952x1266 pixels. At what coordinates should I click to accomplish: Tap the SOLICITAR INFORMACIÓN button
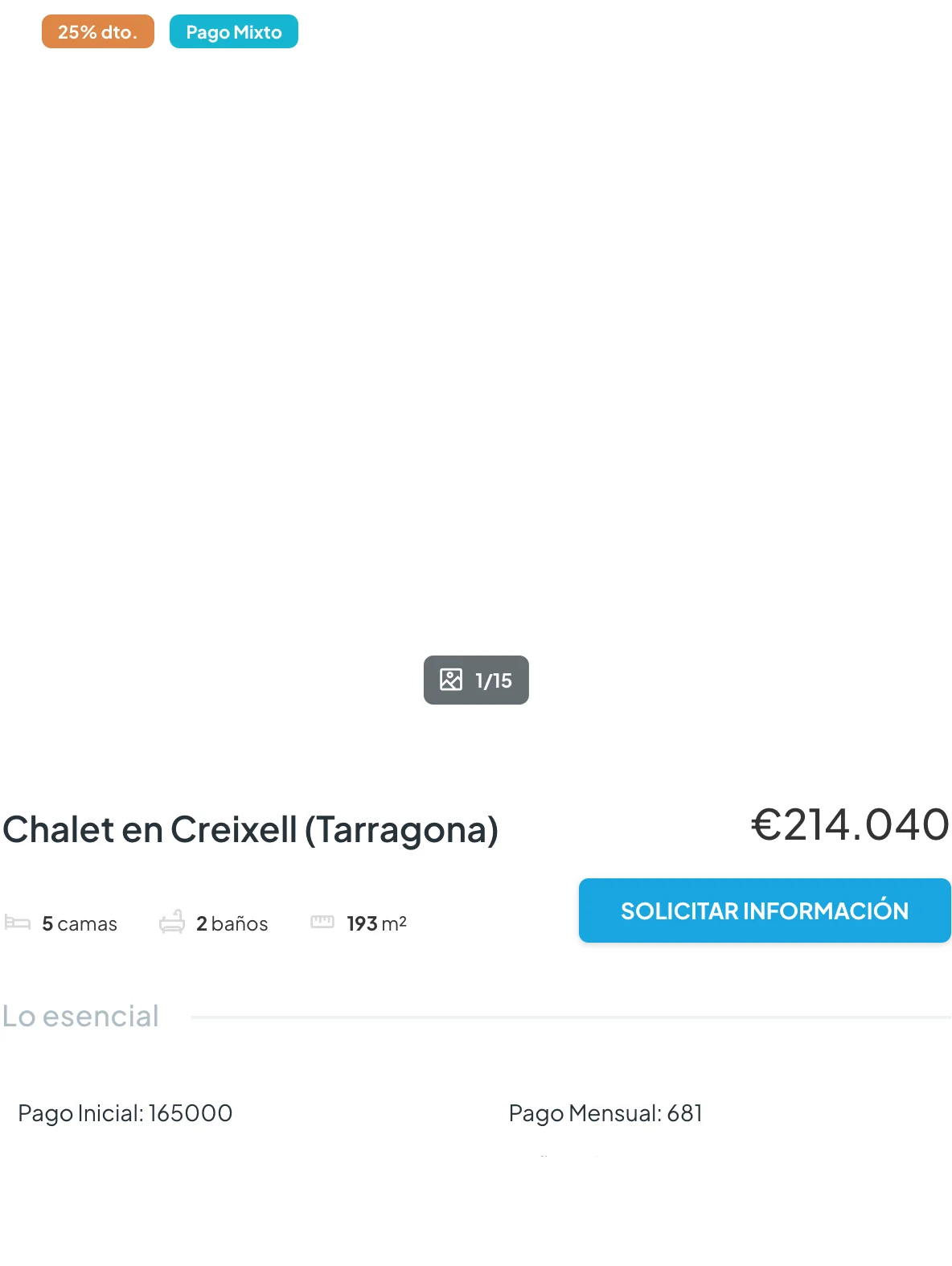point(765,910)
